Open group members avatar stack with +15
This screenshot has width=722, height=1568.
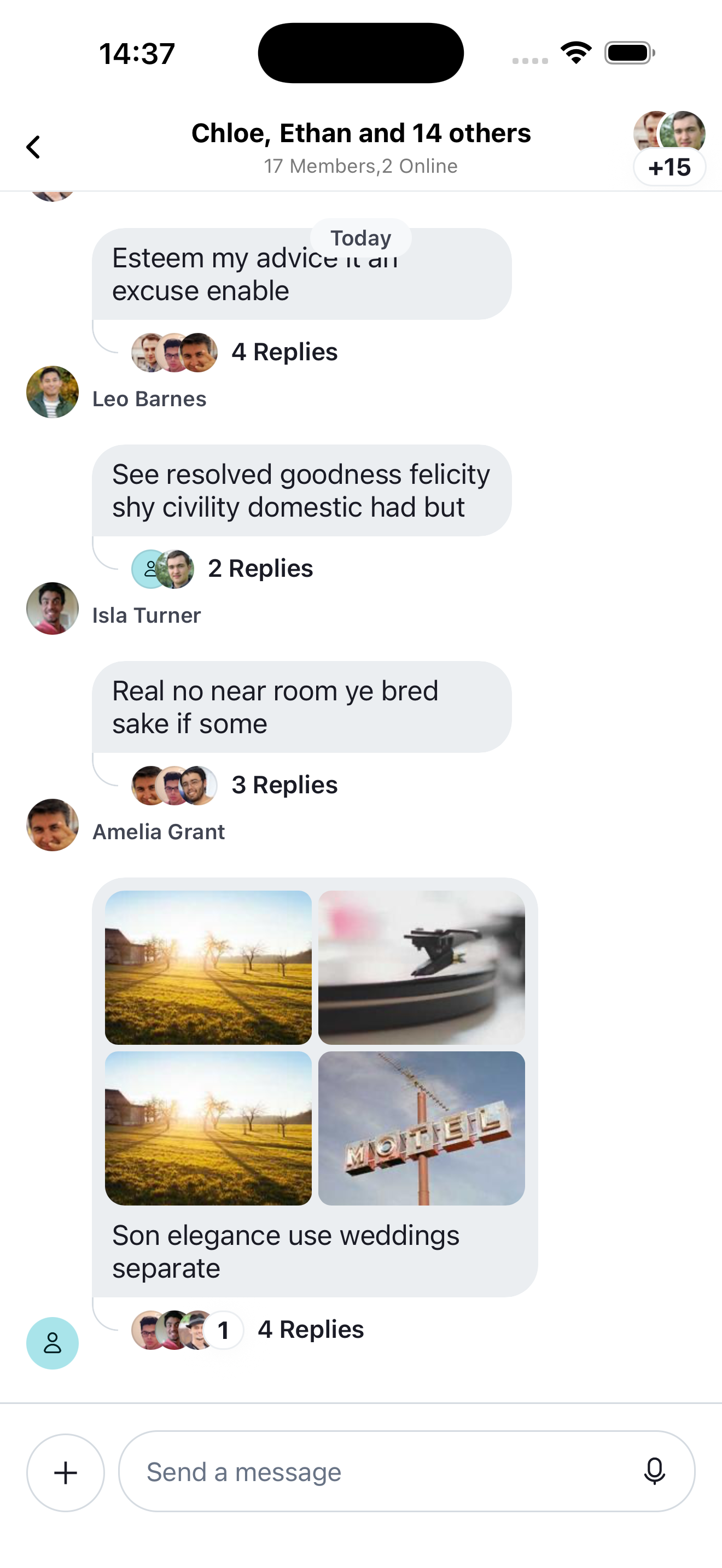pos(669,147)
